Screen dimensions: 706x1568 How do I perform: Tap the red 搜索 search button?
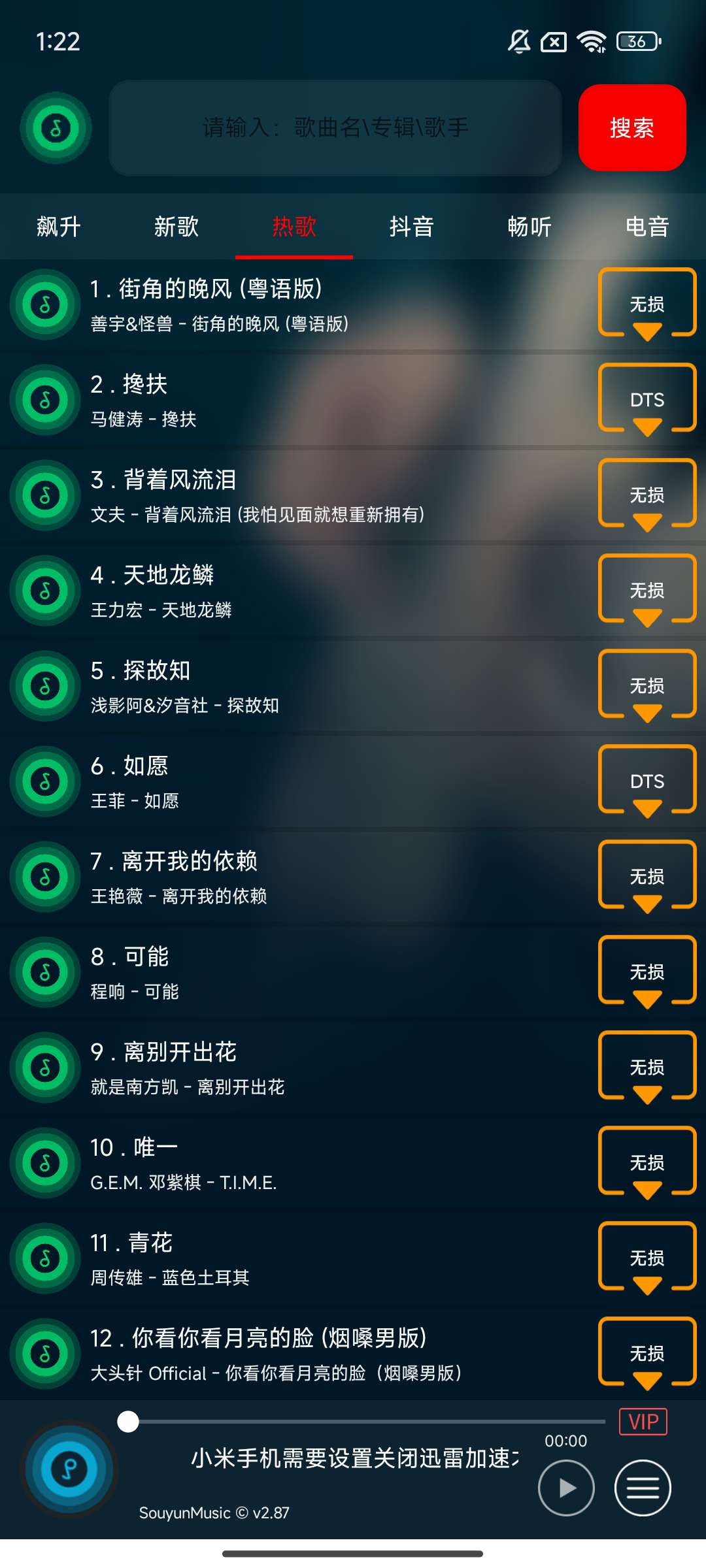tap(631, 127)
